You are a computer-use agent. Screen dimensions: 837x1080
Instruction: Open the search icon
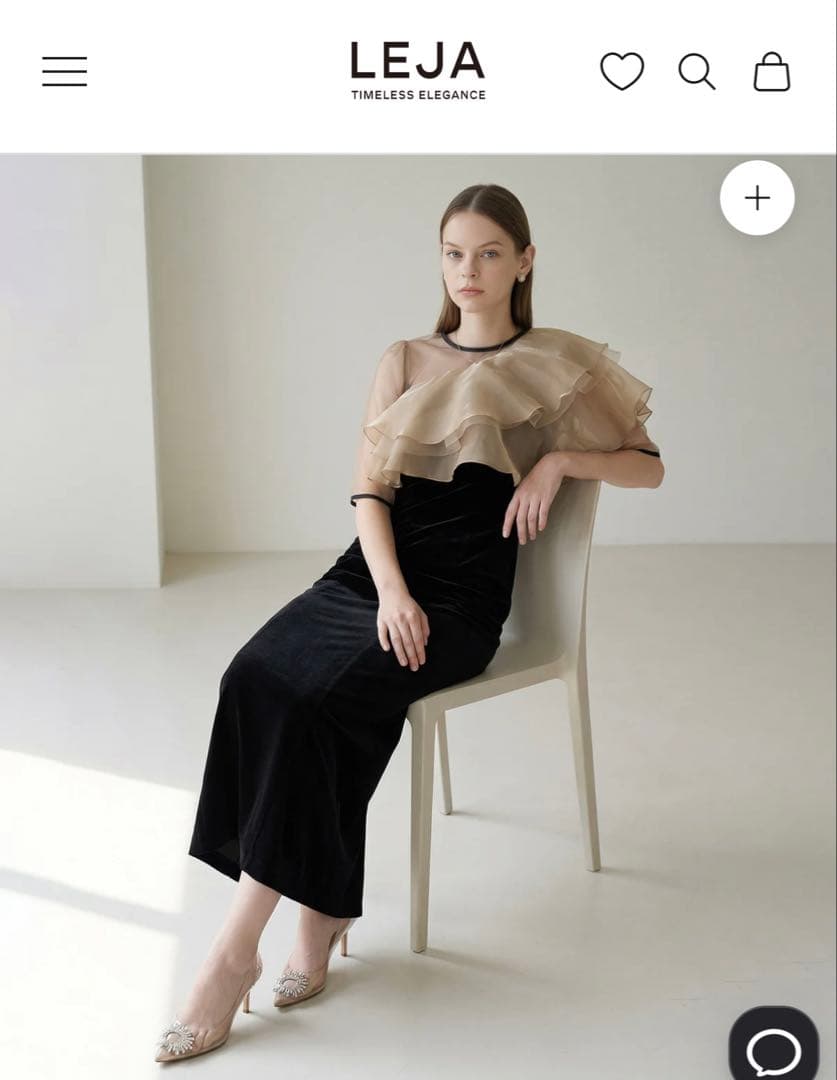pyautogui.click(x=696, y=71)
